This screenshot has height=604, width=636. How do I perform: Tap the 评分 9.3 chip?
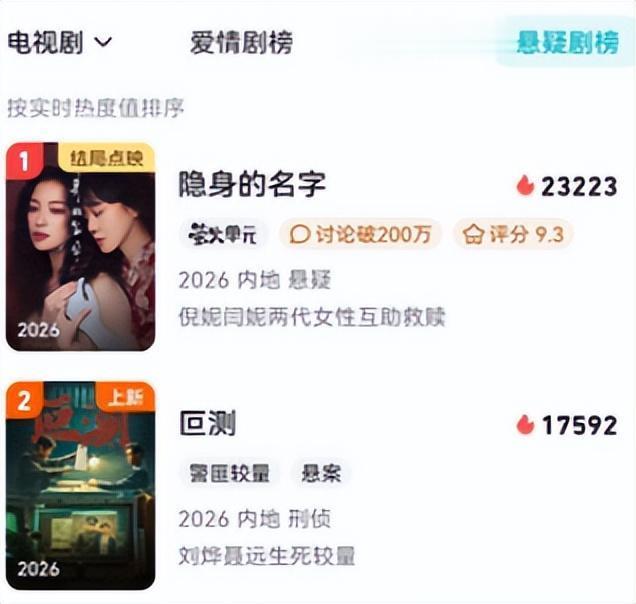pyautogui.click(x=514, y=234)
